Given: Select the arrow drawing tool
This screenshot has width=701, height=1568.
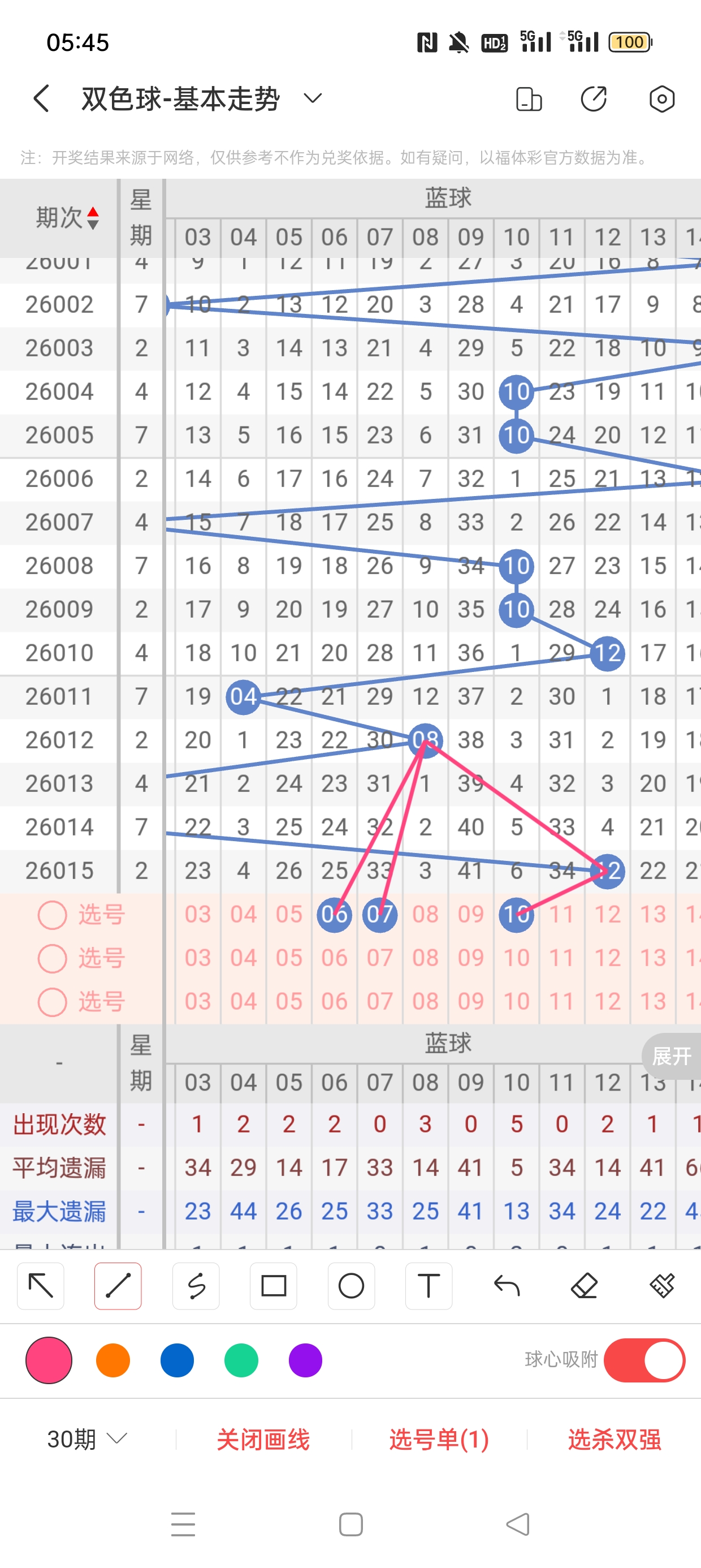Looking at the screenshot, I should 41,1286.
